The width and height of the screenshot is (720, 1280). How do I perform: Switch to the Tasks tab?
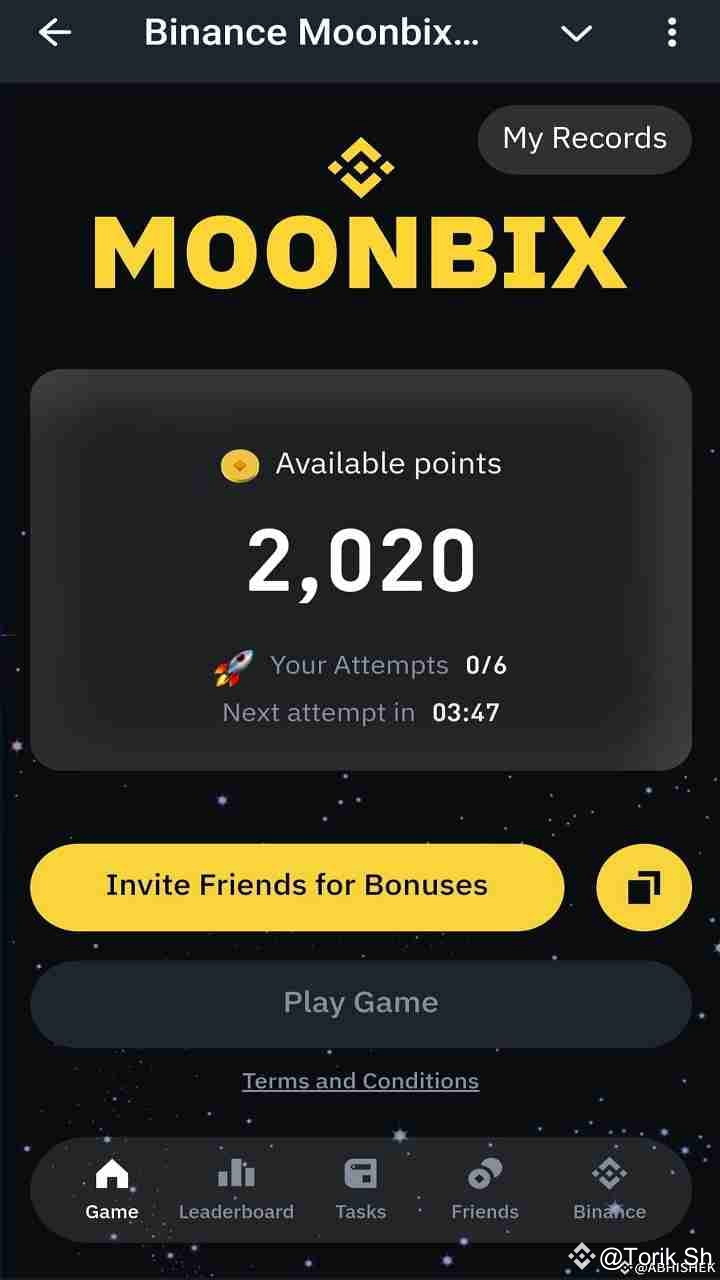(360, 1190)
